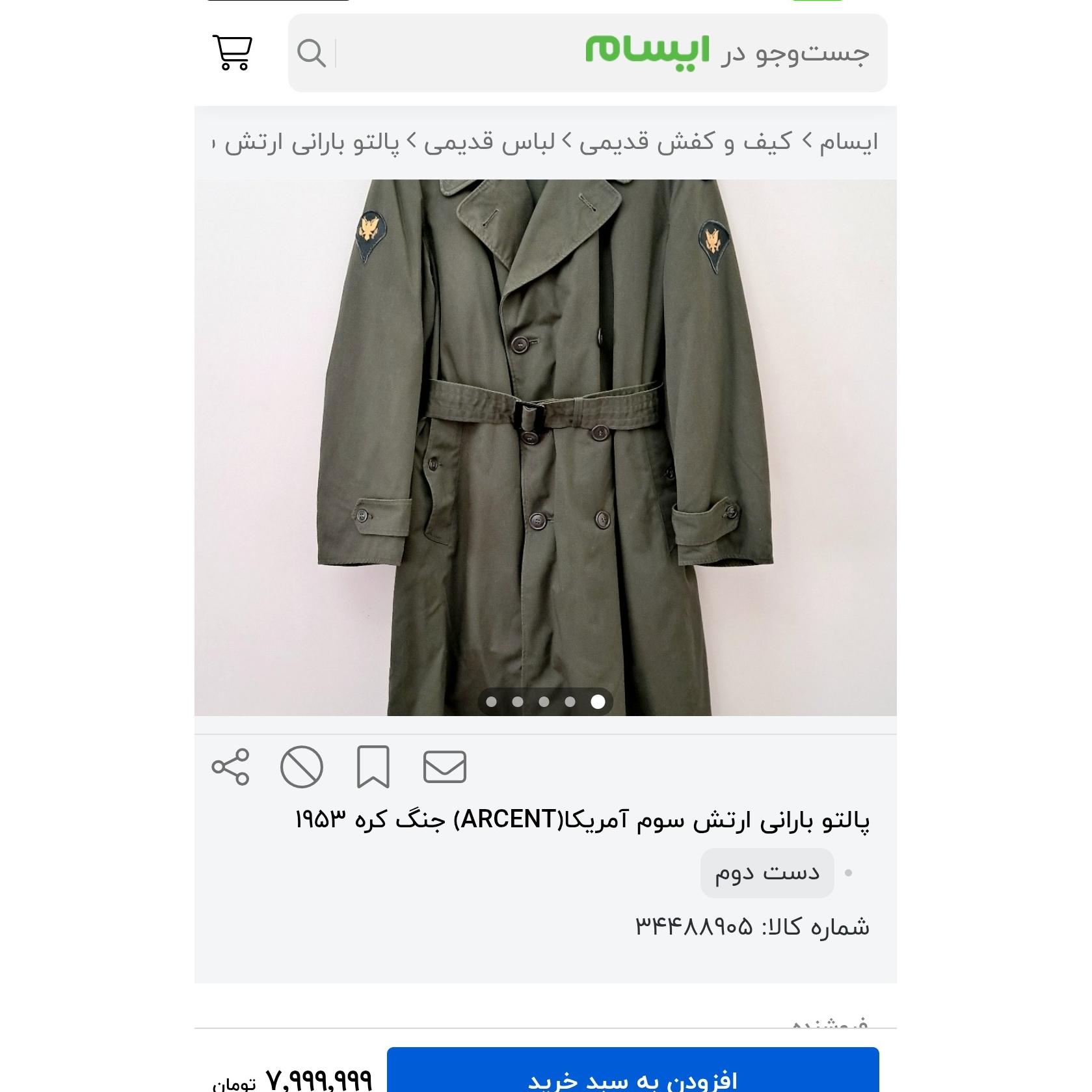Go to کیف و کفش قدیمی category
The height and width of the screenshot is (1092, 1092).
click(685, 142)
